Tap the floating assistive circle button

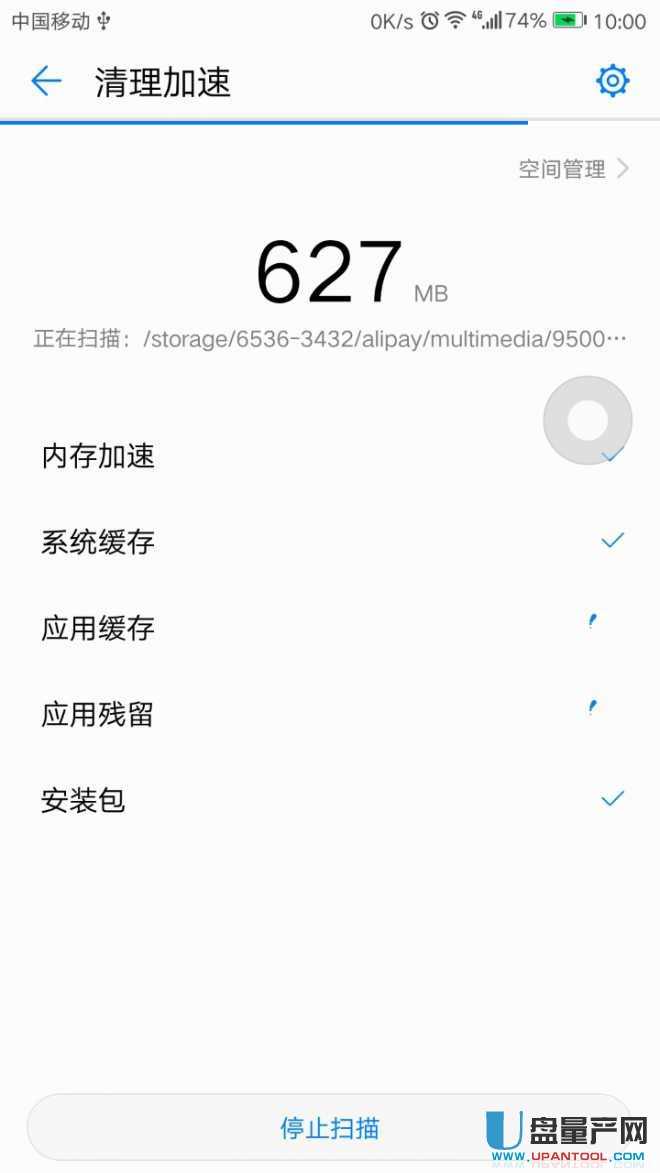(587, 421)
